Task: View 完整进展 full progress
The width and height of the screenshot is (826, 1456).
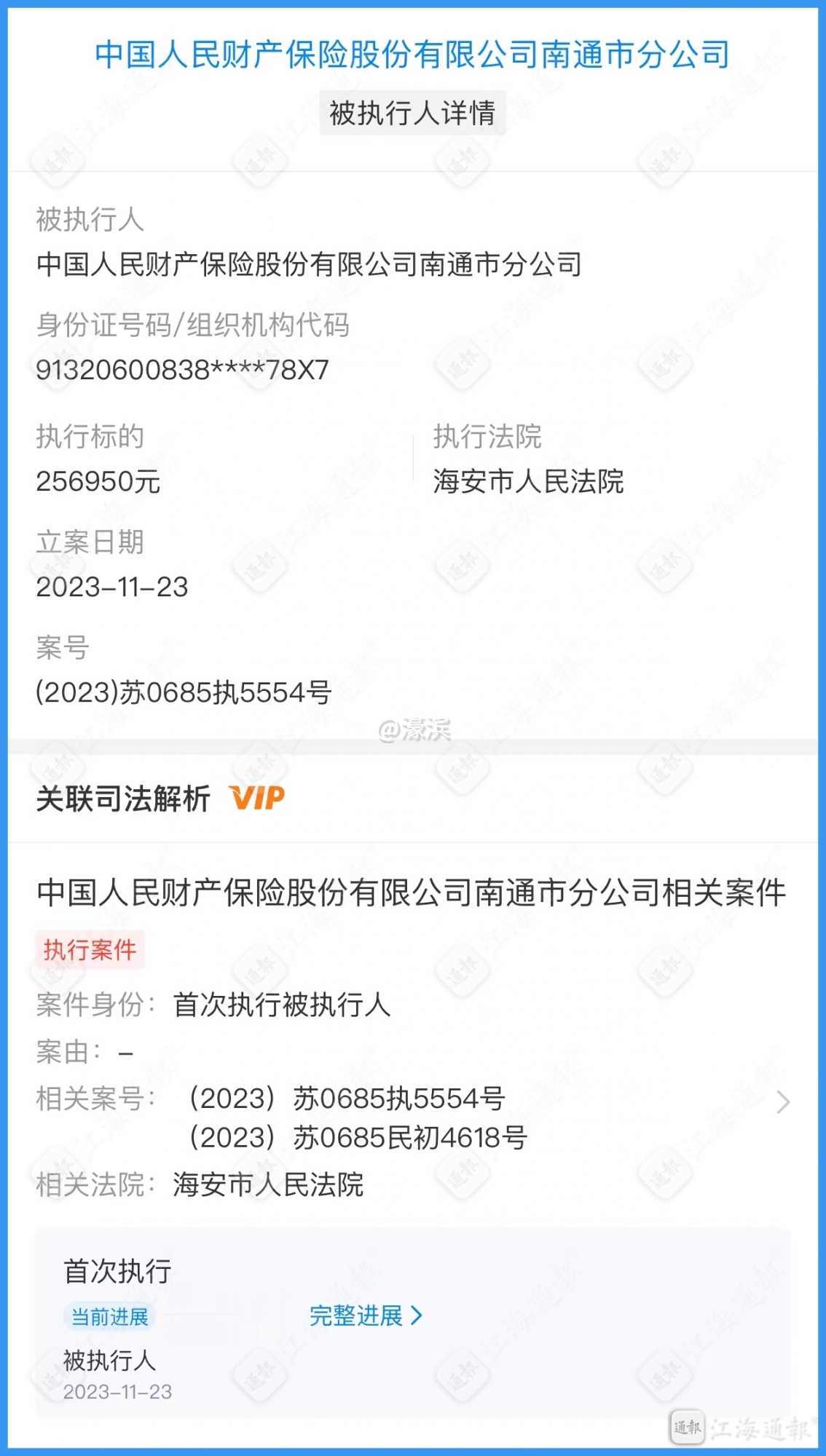Action: (366, 1315)
